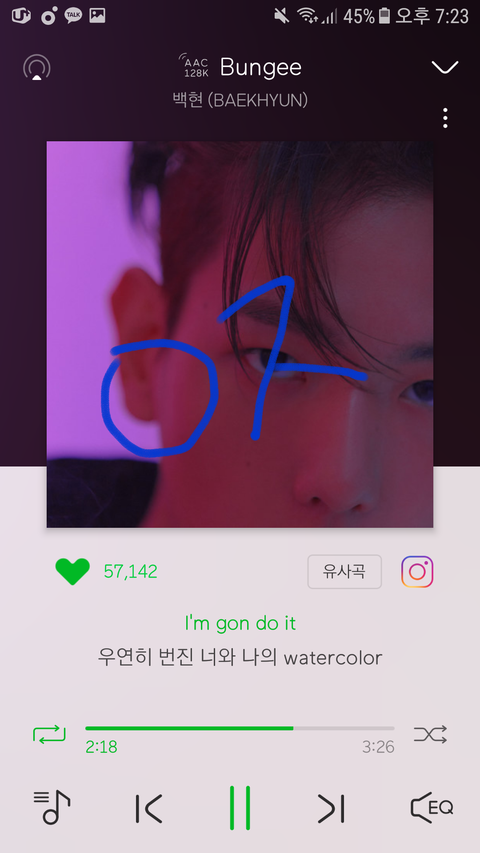Tap the Bungee album cover art

coord(240,335)
